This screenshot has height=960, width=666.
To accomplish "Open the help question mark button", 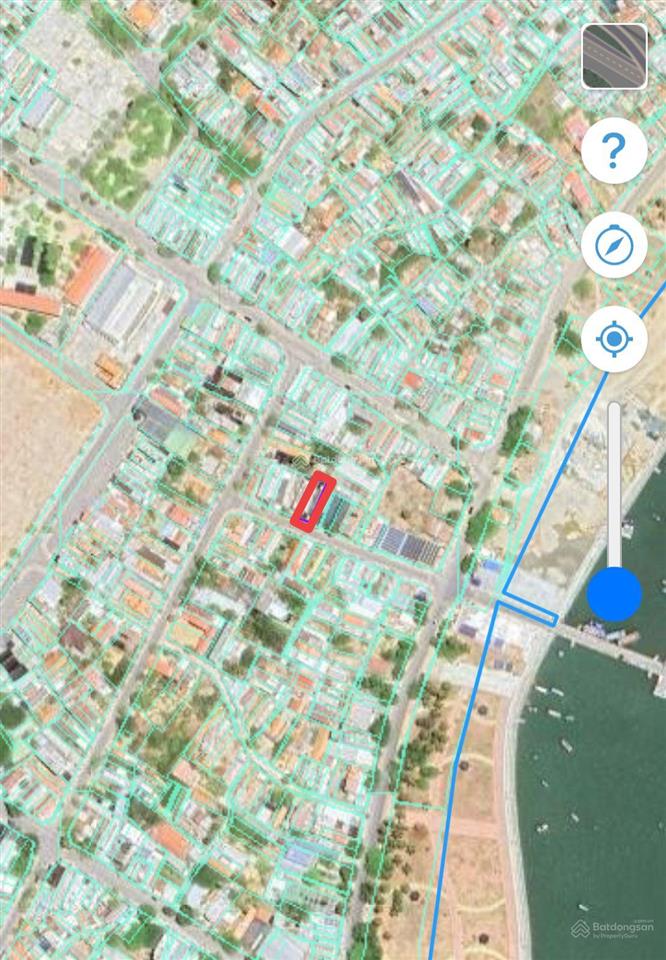I will [x=614, y=151].
